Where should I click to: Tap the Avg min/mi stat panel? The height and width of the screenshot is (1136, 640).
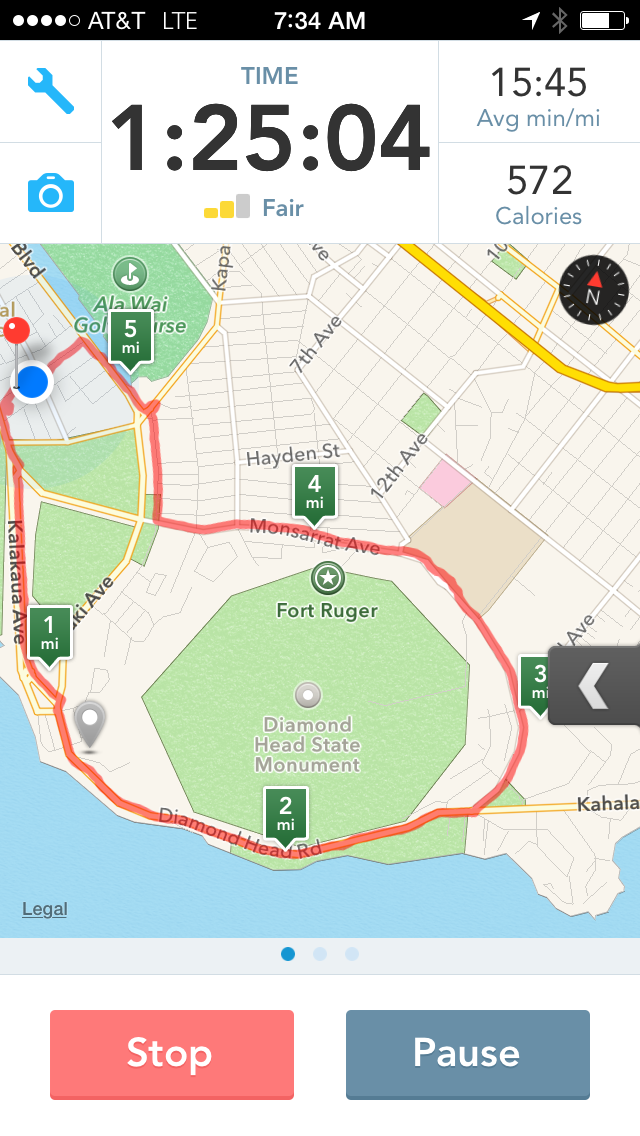[538, 98]
